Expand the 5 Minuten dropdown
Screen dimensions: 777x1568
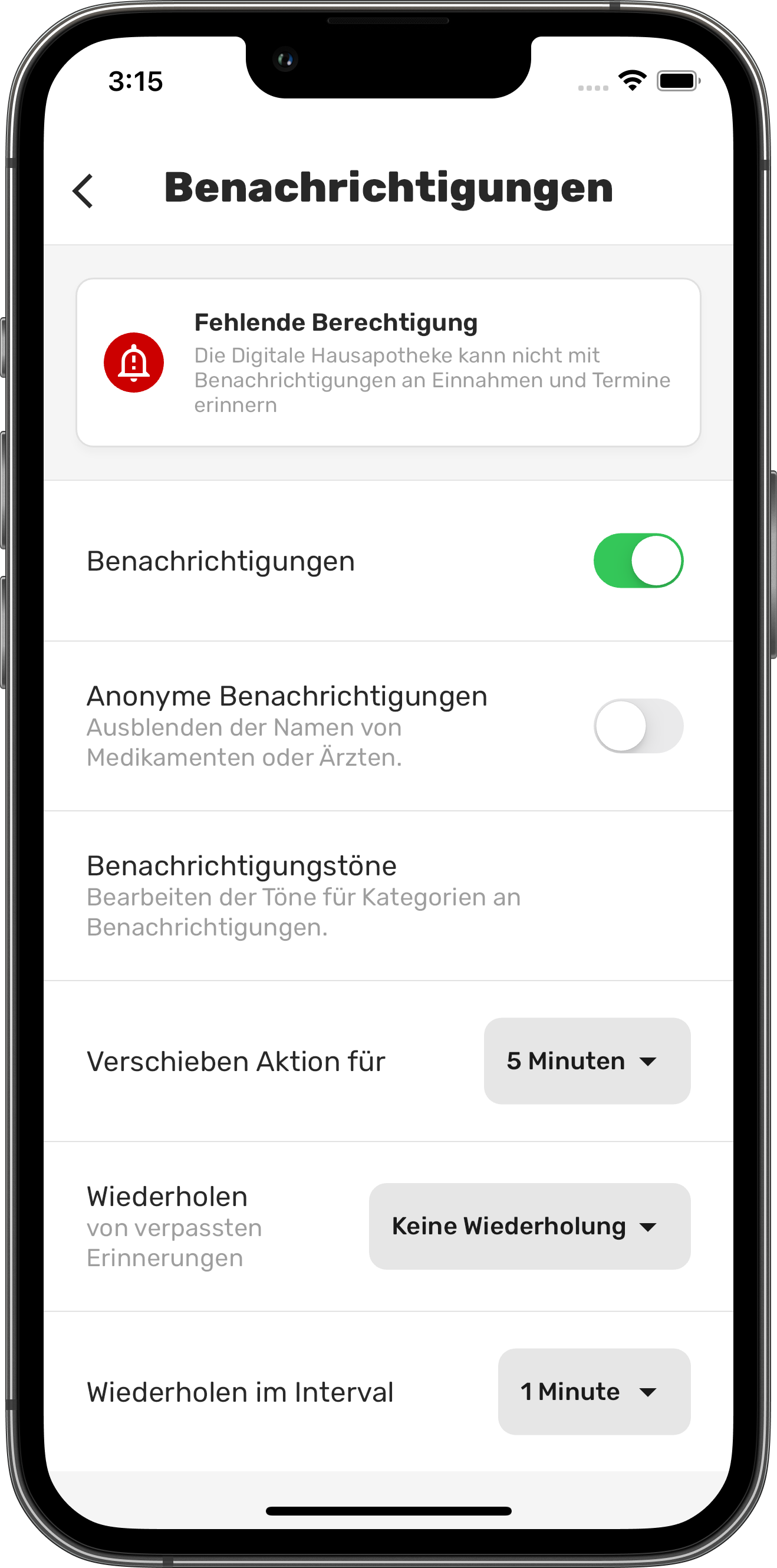point(587,1061)
